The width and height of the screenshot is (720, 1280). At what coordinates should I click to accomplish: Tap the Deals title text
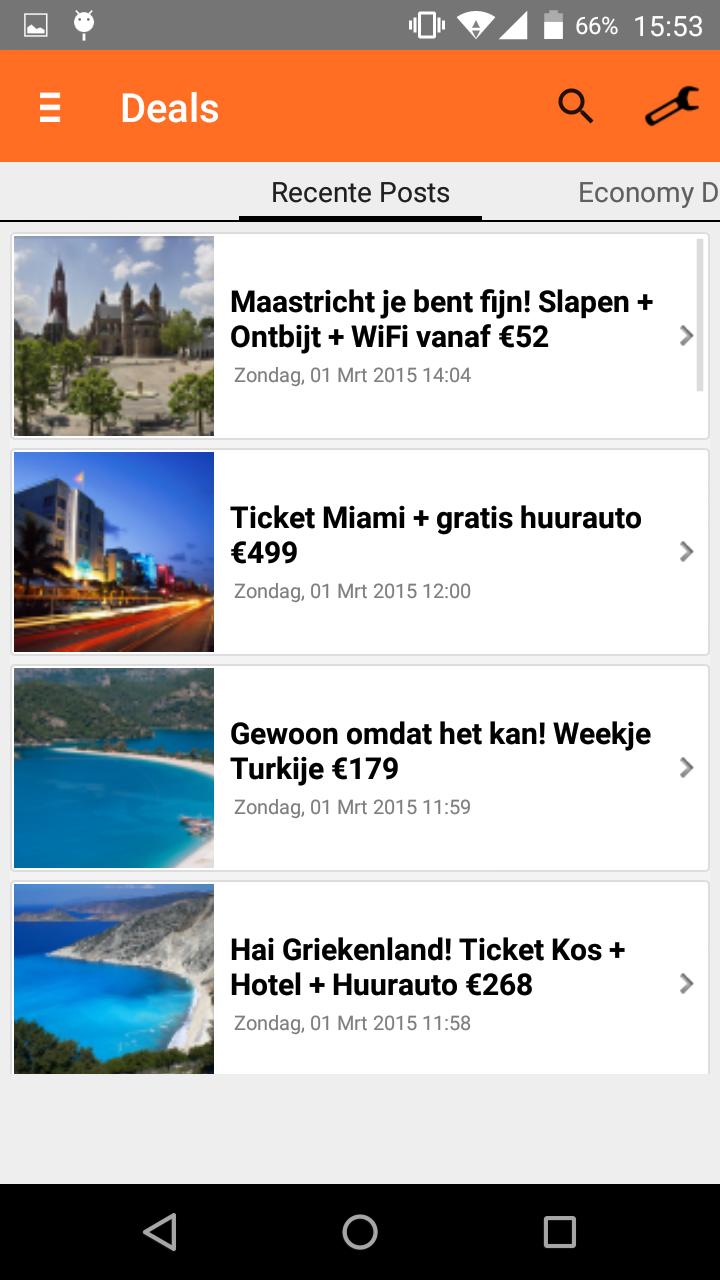click(169, 107)
